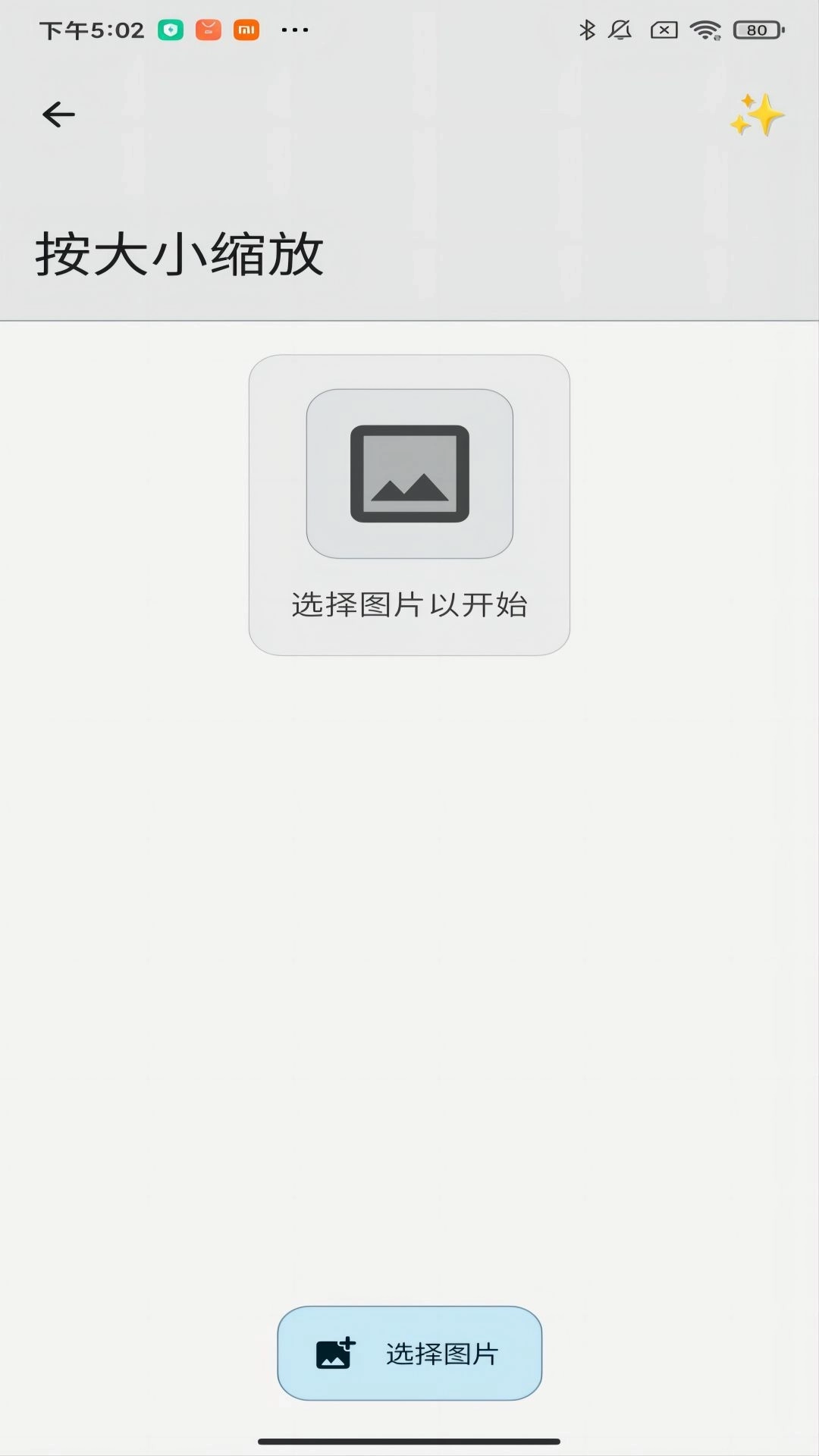Tap the 按大小缩放 page title

(180, 253)
